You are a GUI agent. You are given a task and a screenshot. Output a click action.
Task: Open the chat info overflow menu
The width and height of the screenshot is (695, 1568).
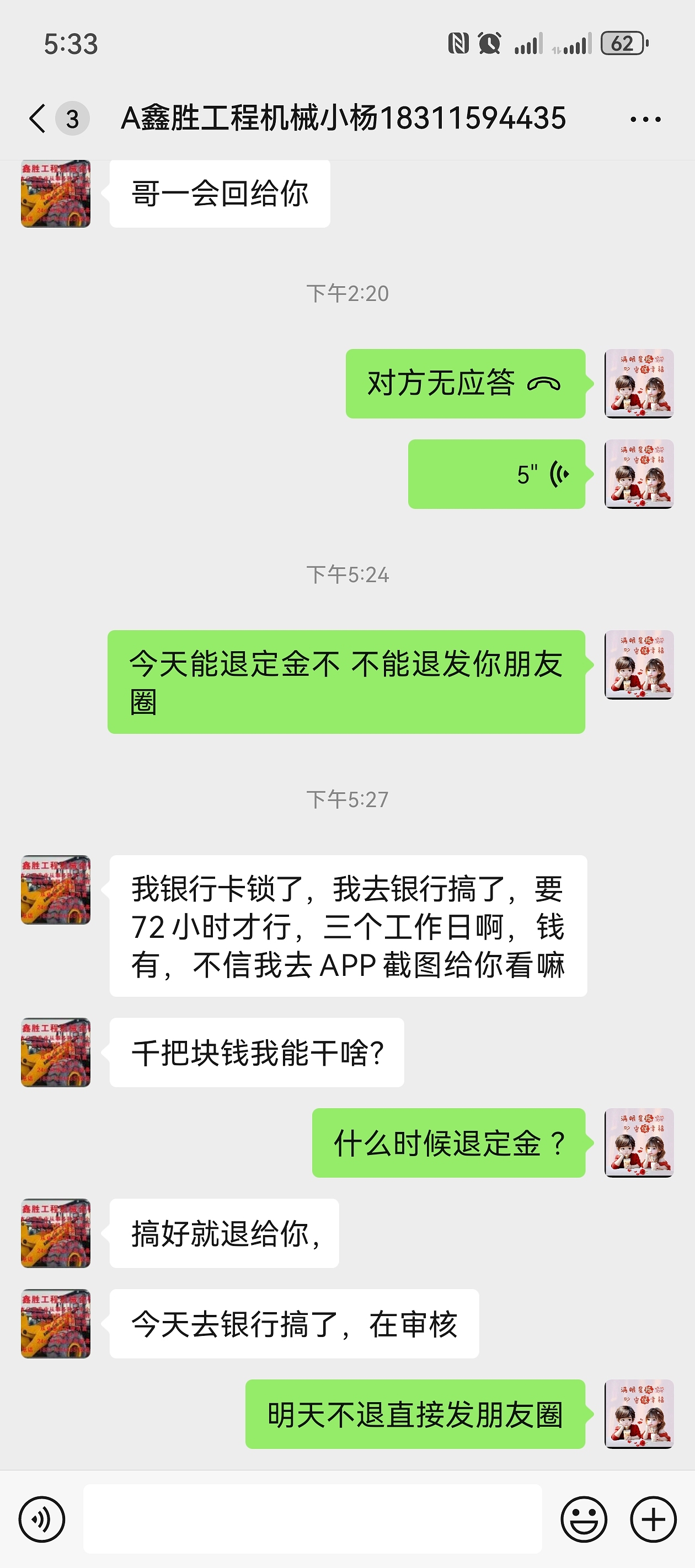coord(645,119)
